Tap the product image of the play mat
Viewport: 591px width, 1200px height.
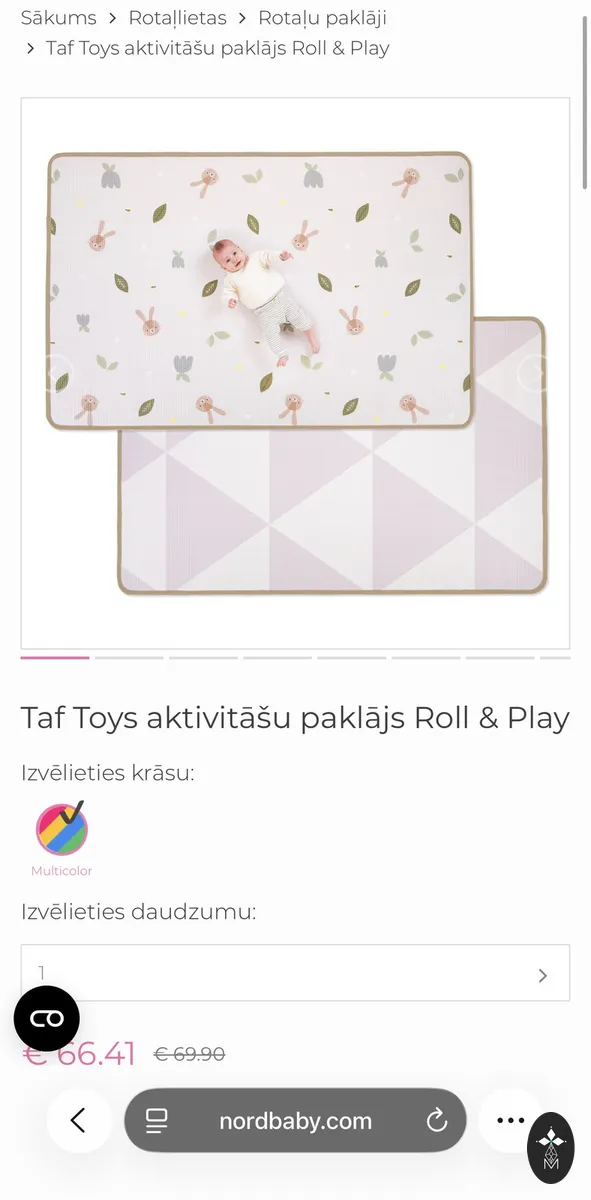(295, 373)
